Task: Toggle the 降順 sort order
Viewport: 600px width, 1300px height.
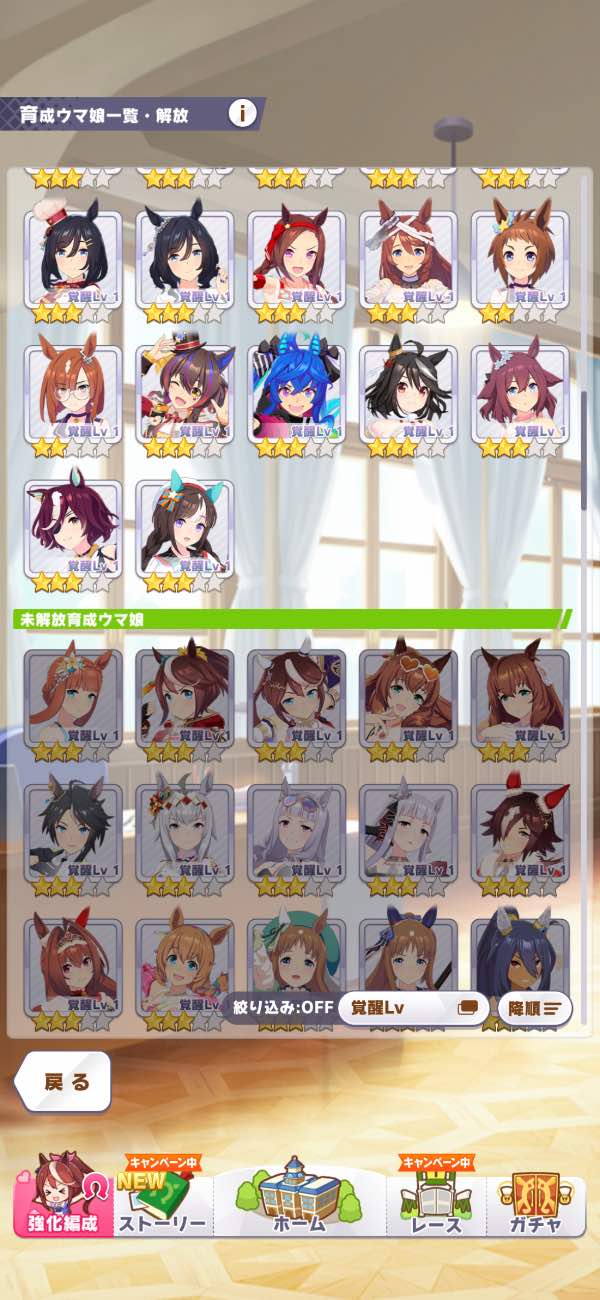Action: click(535, 1008)
